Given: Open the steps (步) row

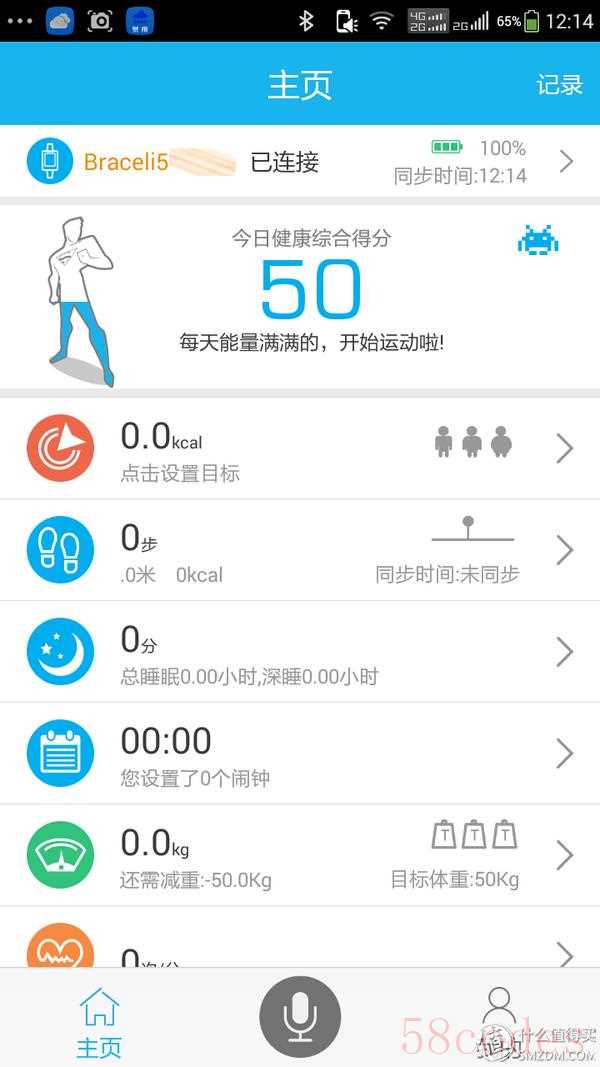Looking at the screenshot, I should click(x=300, y=551).
